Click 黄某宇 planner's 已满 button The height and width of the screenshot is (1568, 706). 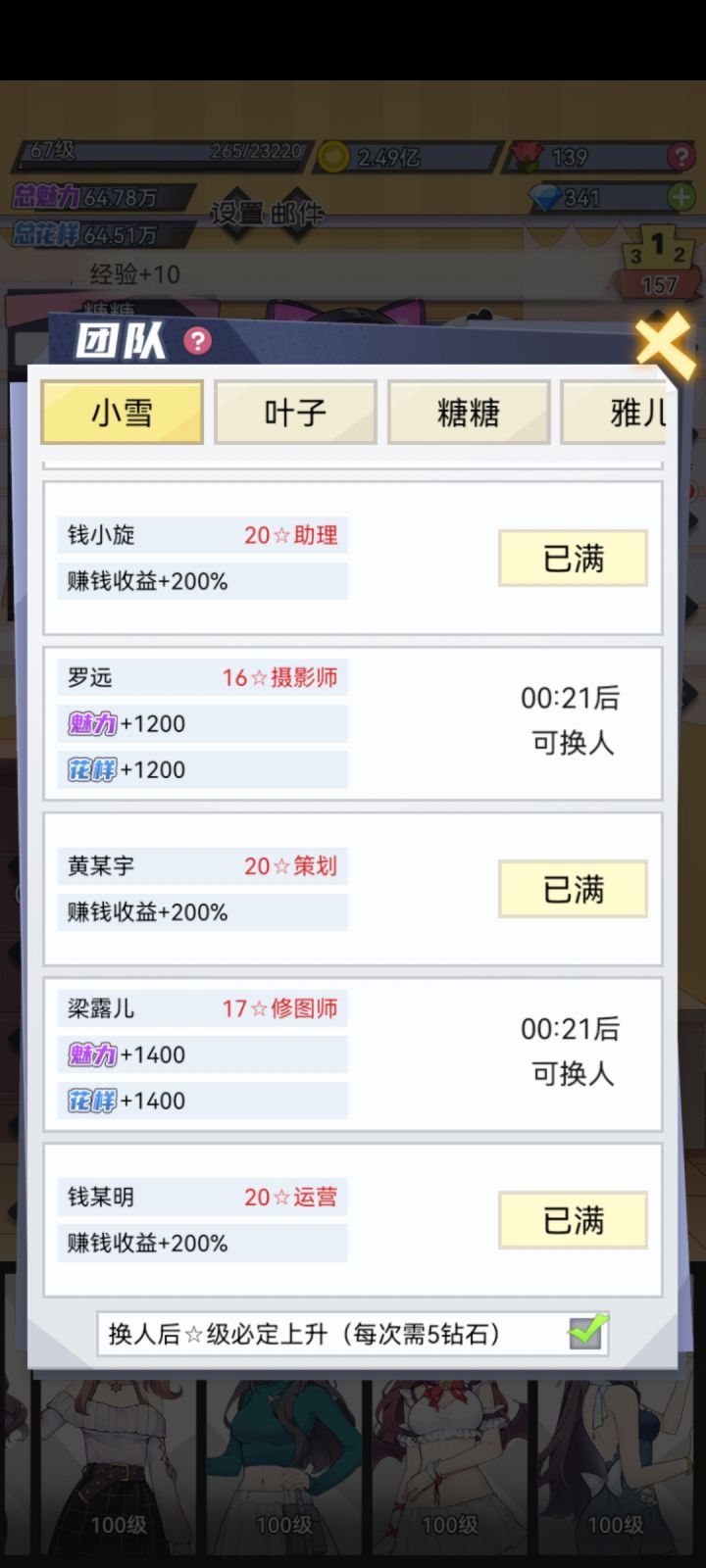tap(573, 889)
